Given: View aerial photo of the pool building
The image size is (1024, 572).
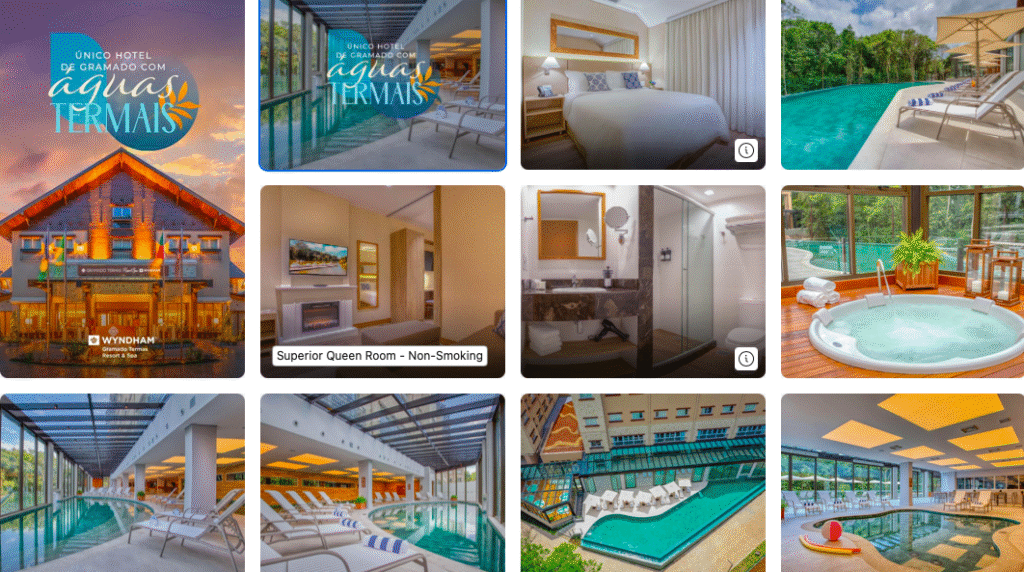Looking at the screenshot, I should [x=642, y=482].
